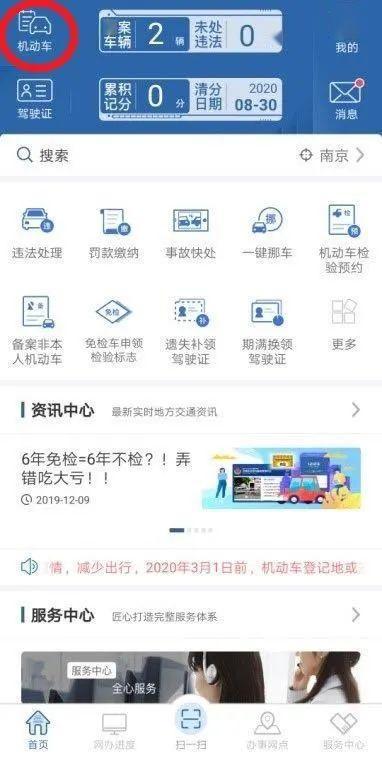Screen dimensions: 382x760
Task: Open the 6年免检 news article
Action: (x=191, y=478)
